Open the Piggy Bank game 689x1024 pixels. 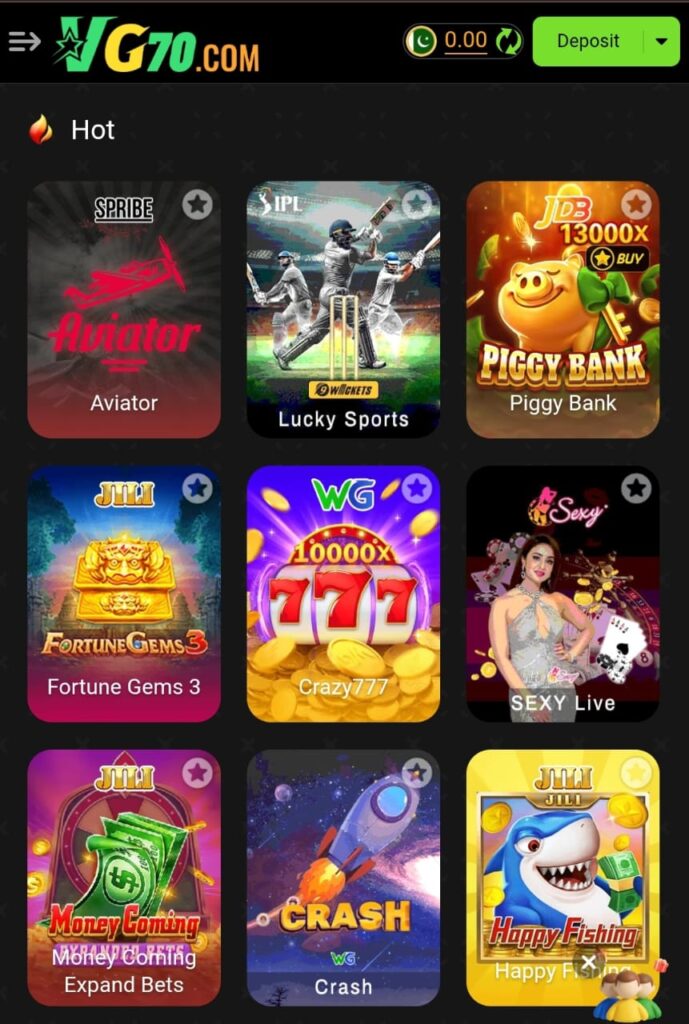pos(563,310)
